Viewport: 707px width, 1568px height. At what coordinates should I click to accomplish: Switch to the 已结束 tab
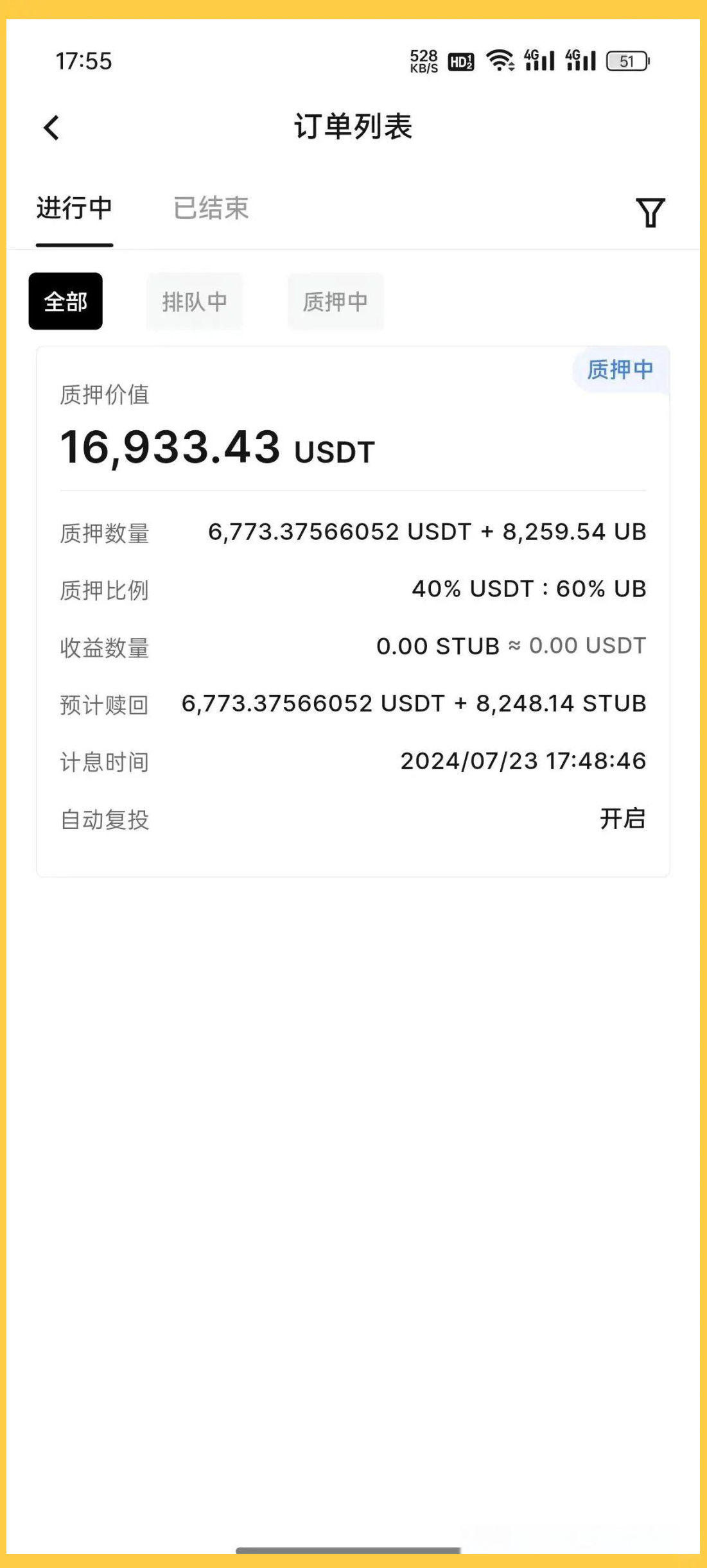(211, 209)
